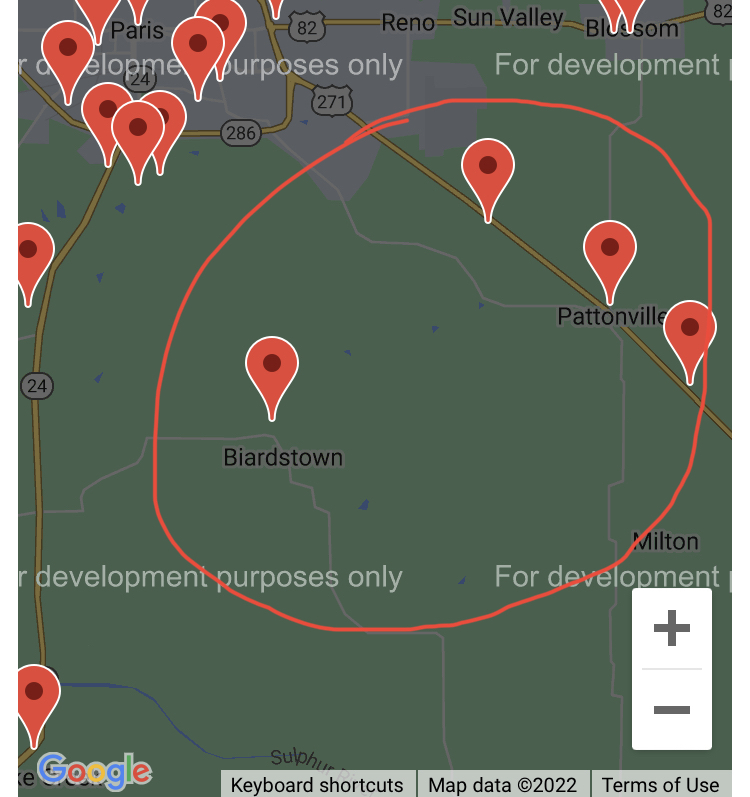Open the Keyboard shortcuts button
The width and height of the screenshot is (750, 797).
point(317,784)
